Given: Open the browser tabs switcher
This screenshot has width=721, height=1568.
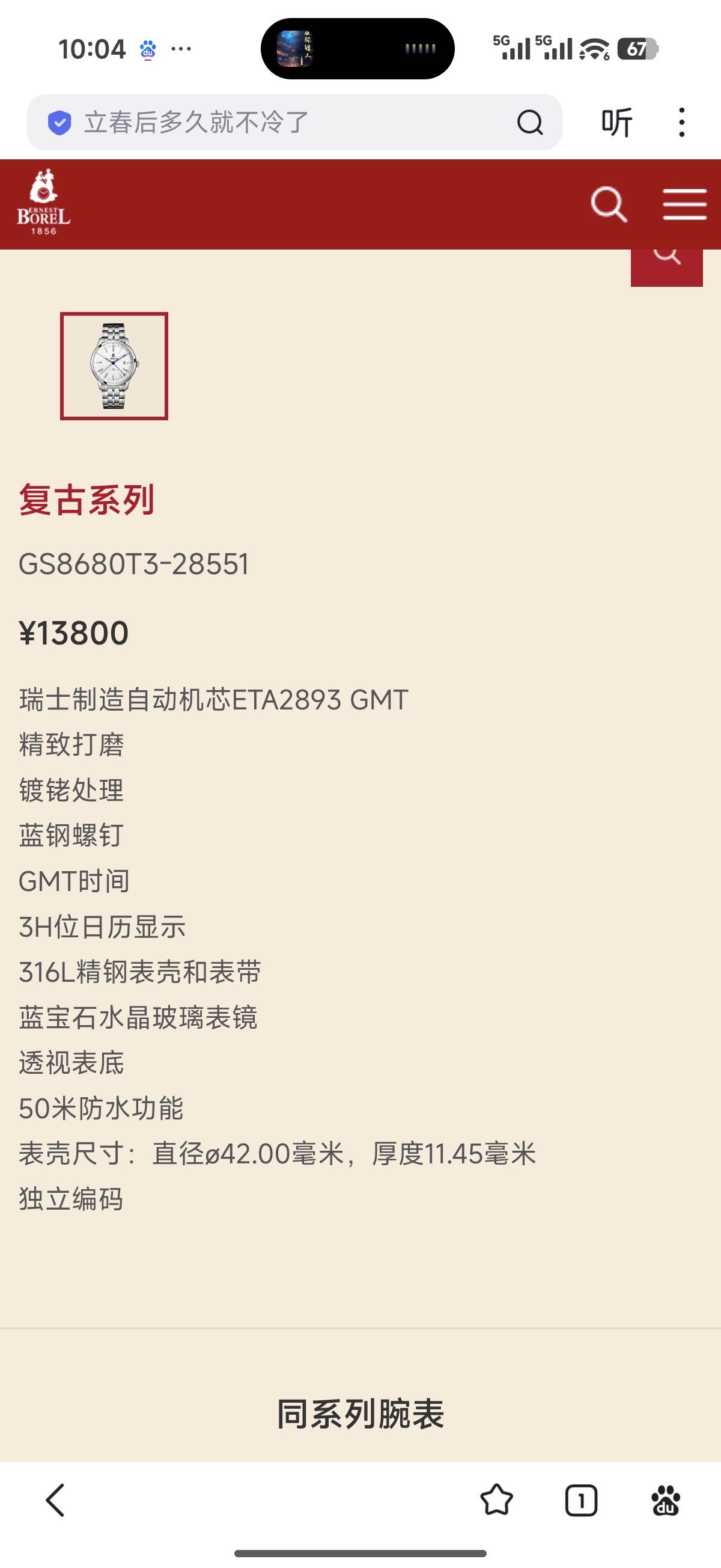Looking at the screenshot, I should pos(581,1500).
